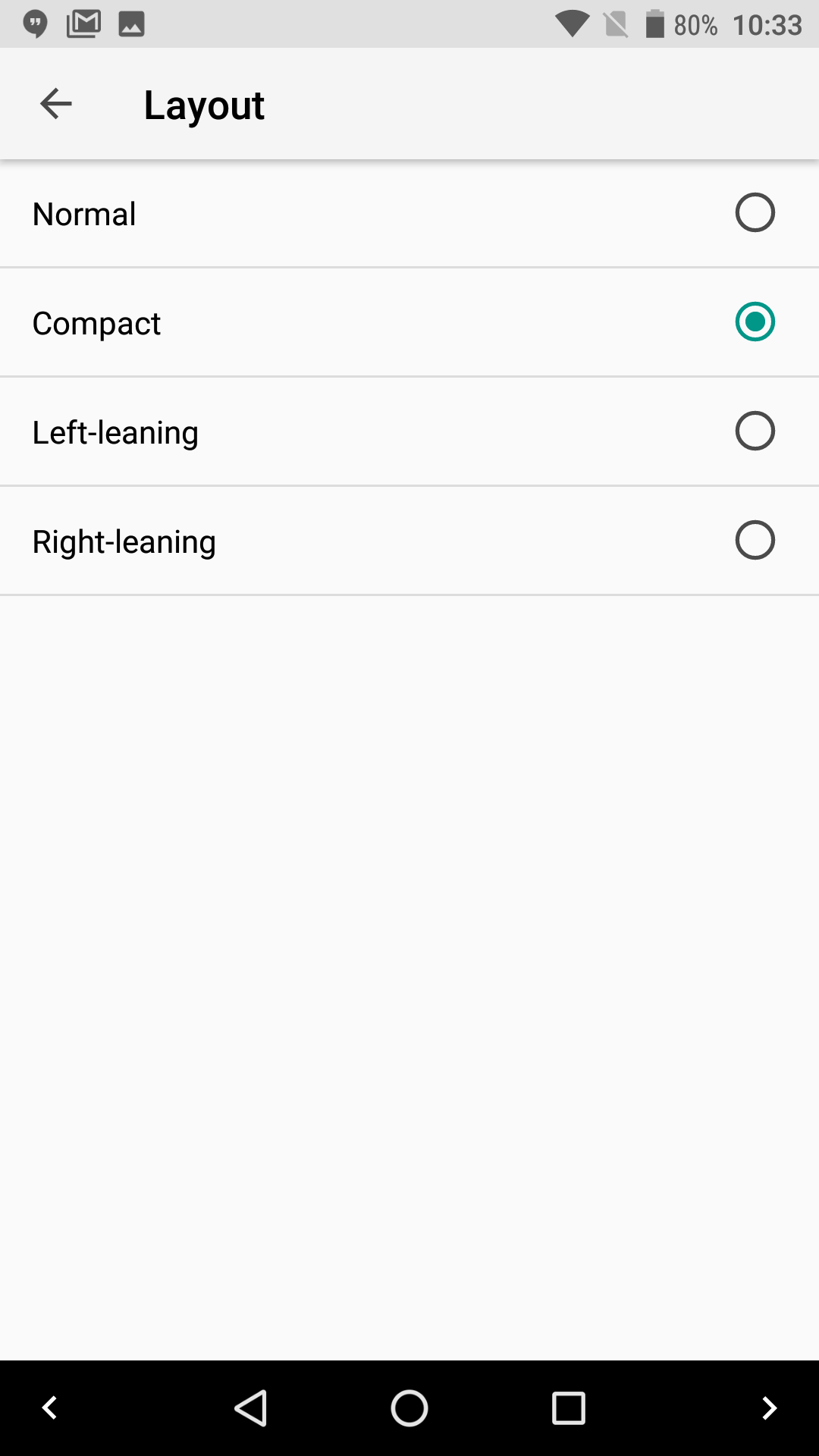Tap the battery status icon
The height and width of the screenshot is (1456, 819).
click(654, 24)
